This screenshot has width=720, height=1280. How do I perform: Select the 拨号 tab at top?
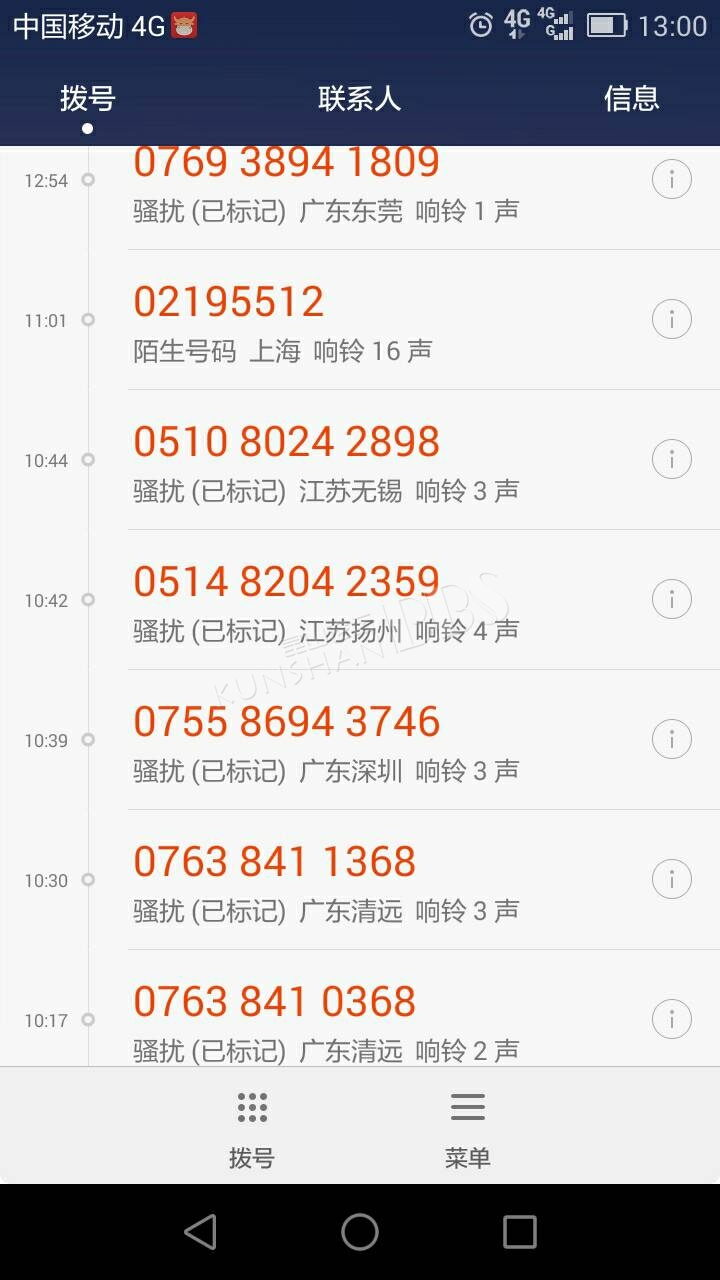pyautogui.click(x=88, y=99)
